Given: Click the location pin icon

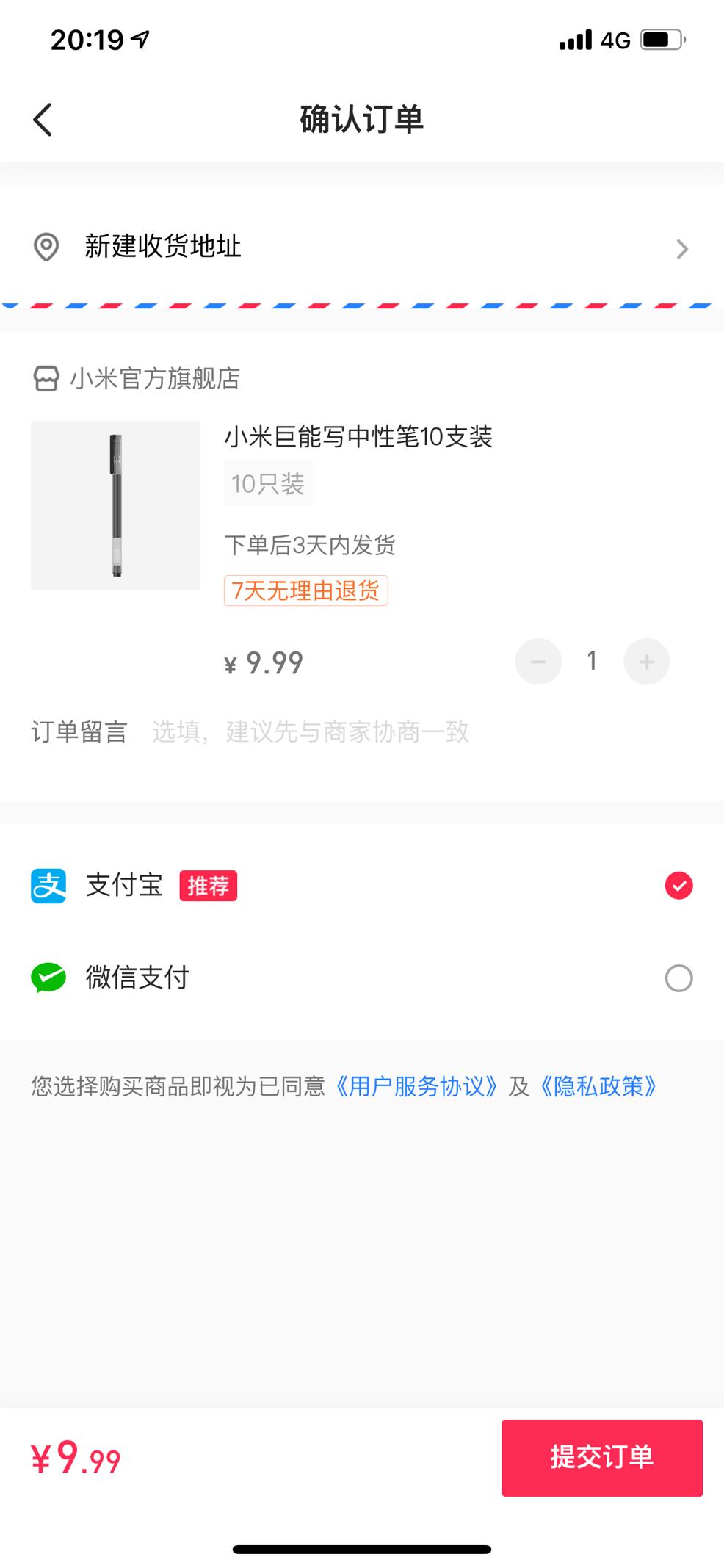Looking at the screenshot, I should tap(46, 248).
